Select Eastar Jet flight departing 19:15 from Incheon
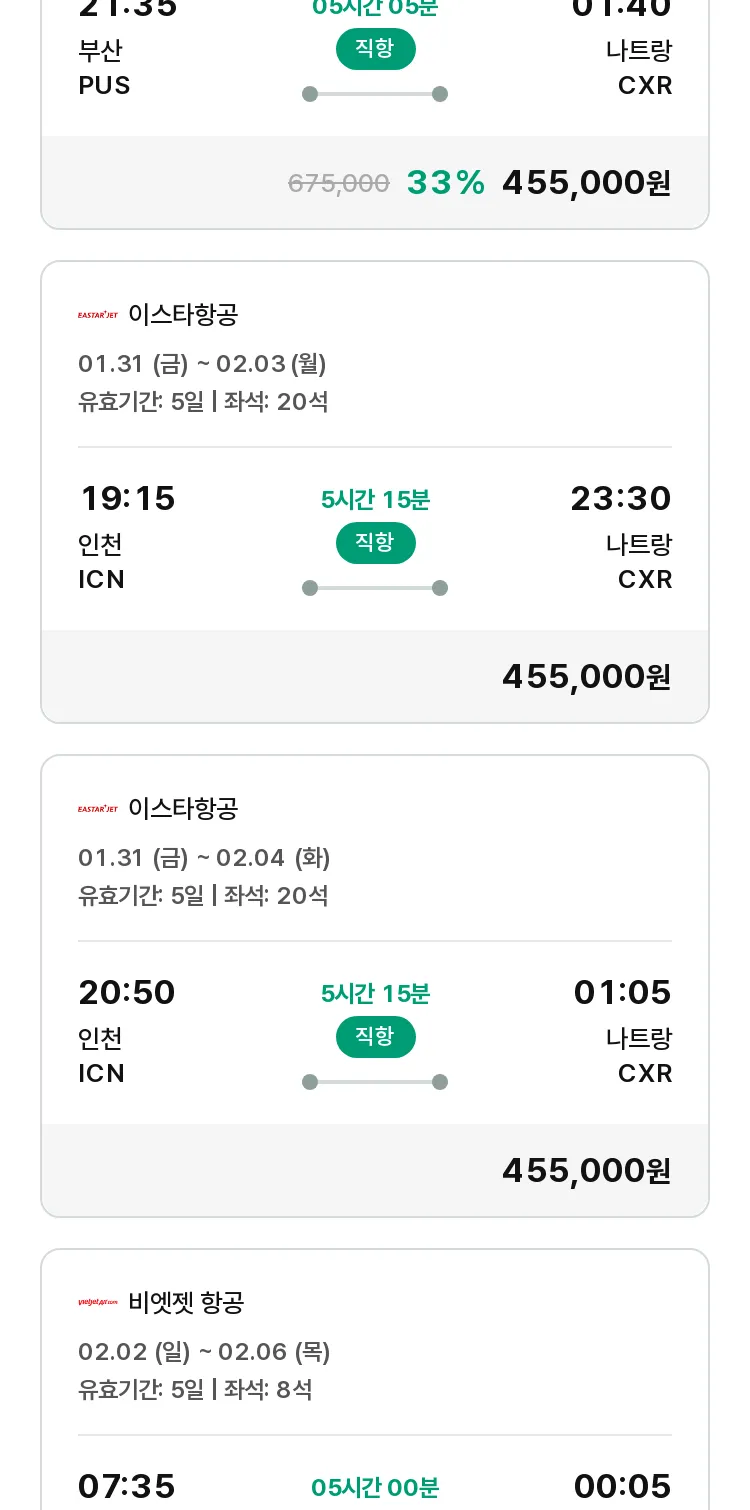The height and width of the screenshot is (1510, 750). 375,492
